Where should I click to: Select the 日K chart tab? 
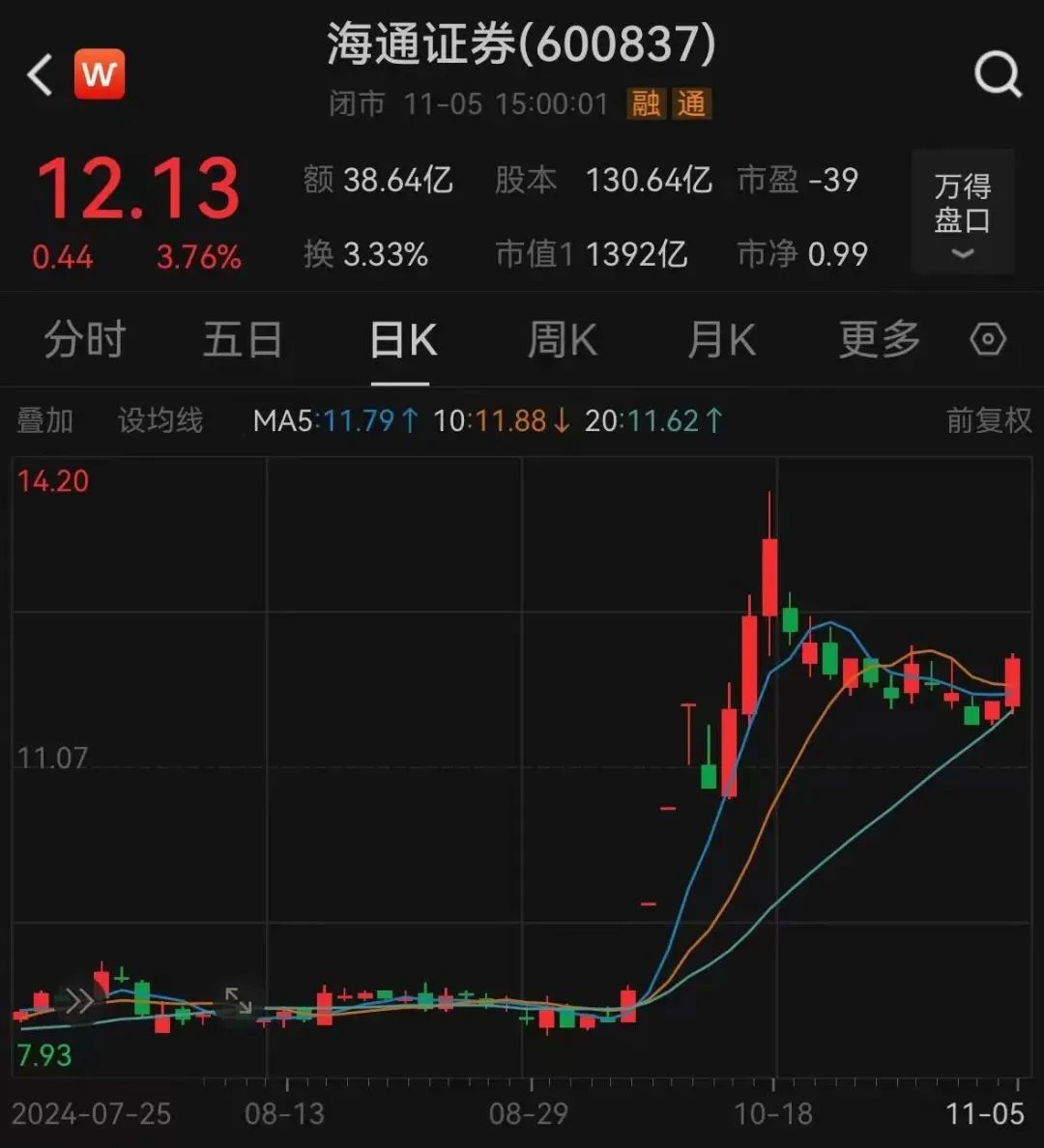tap(403, 340)
